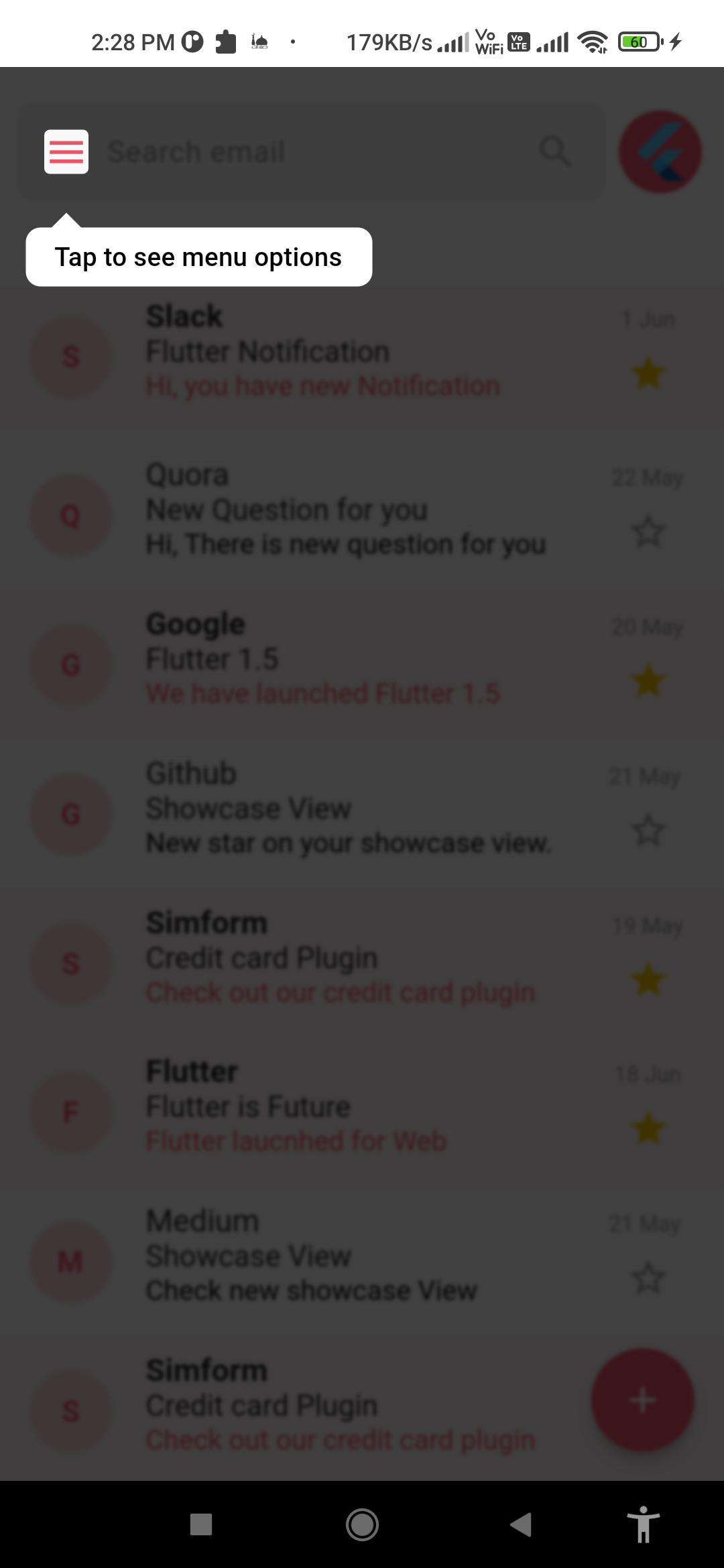Star the Quora New Question email
The image size is (724, 1568).
647,533
